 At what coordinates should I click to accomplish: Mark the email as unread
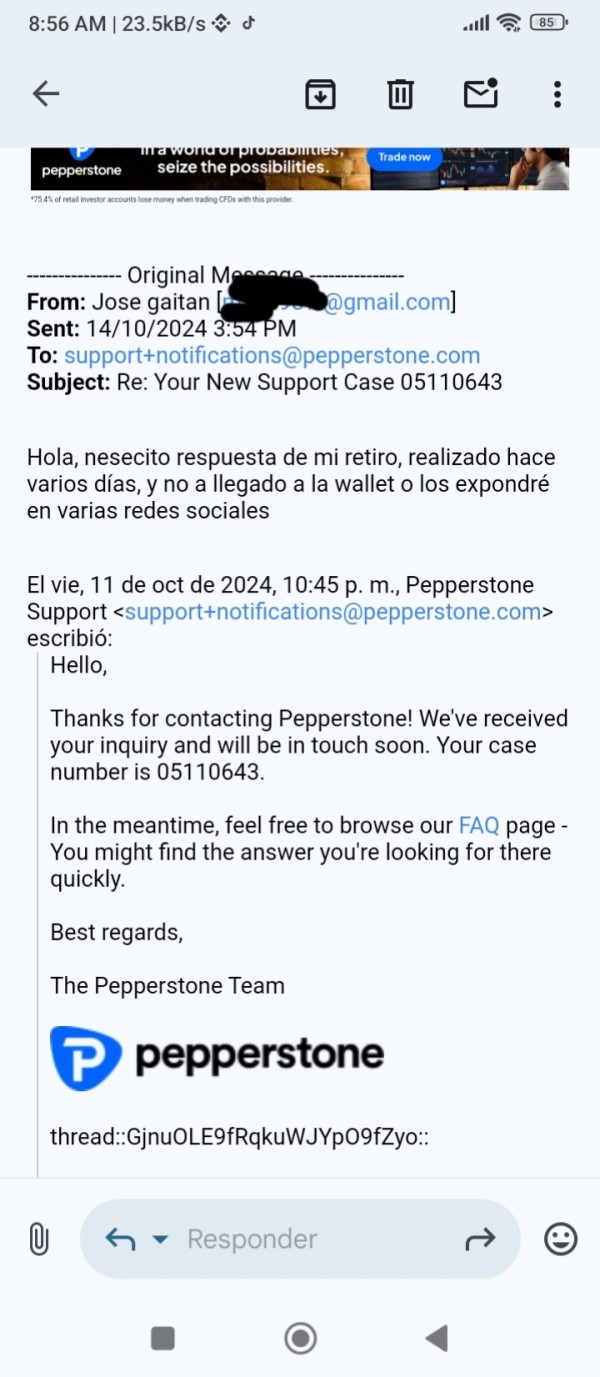pos(481,93)
